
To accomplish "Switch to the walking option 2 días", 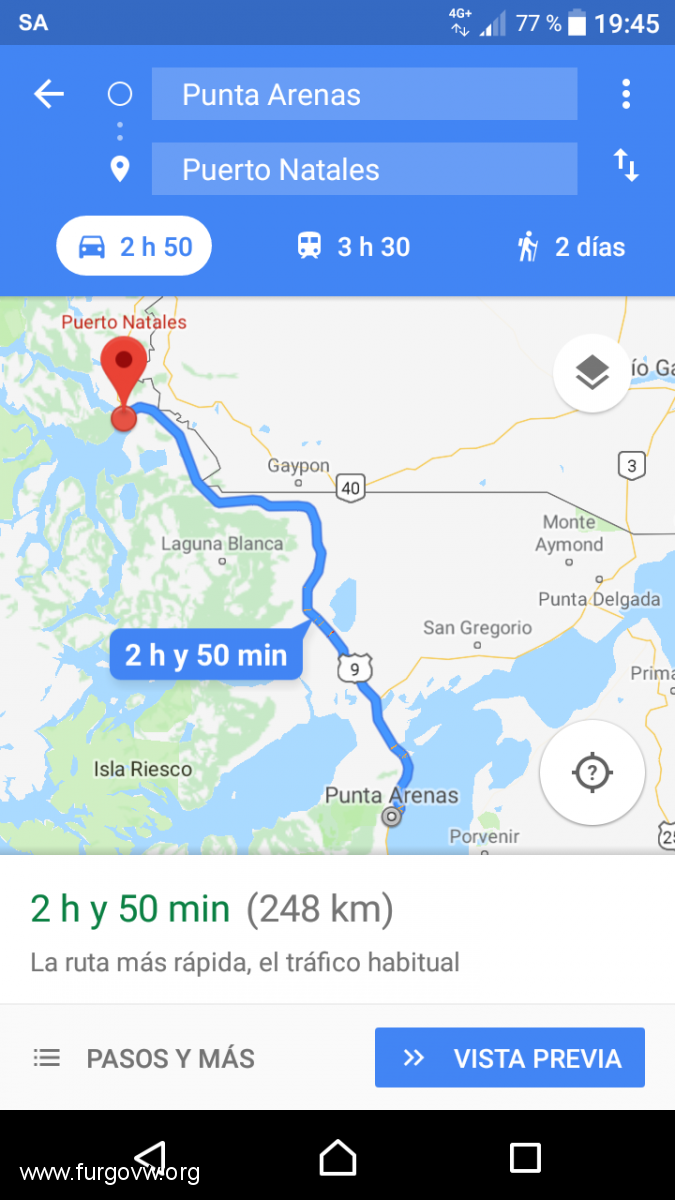I will point(571,247).
